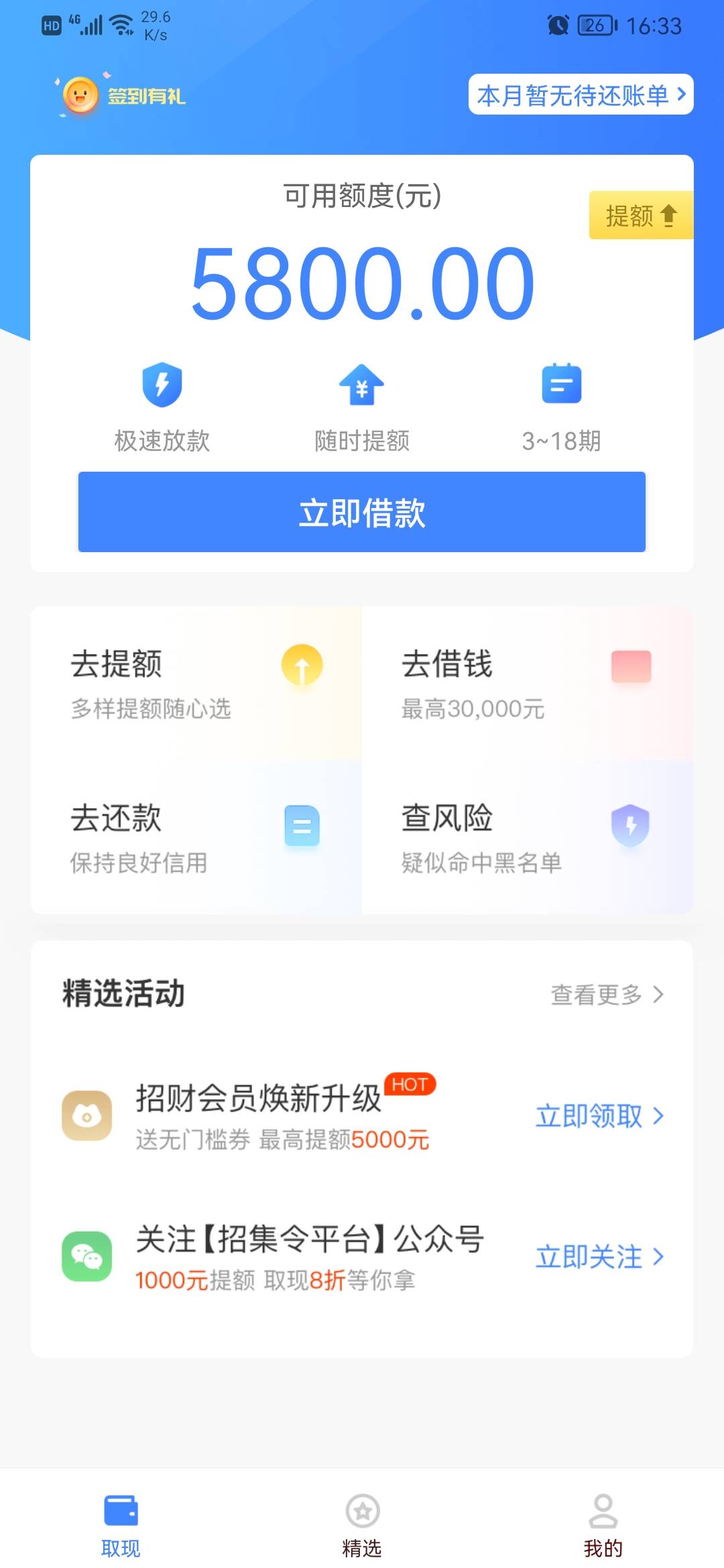Open the 查风险 card
The image size is (724, 1568).
[527, 837]
